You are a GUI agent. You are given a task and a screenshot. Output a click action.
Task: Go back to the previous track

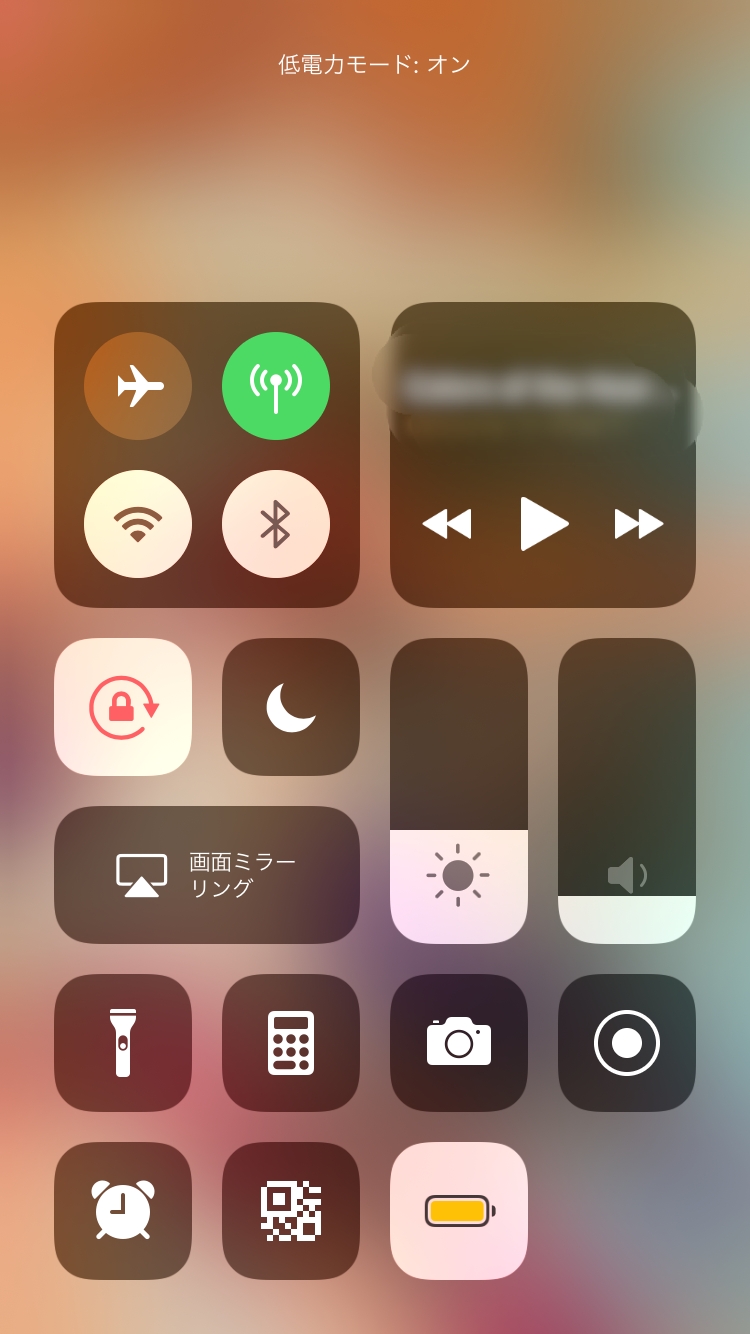447,524
